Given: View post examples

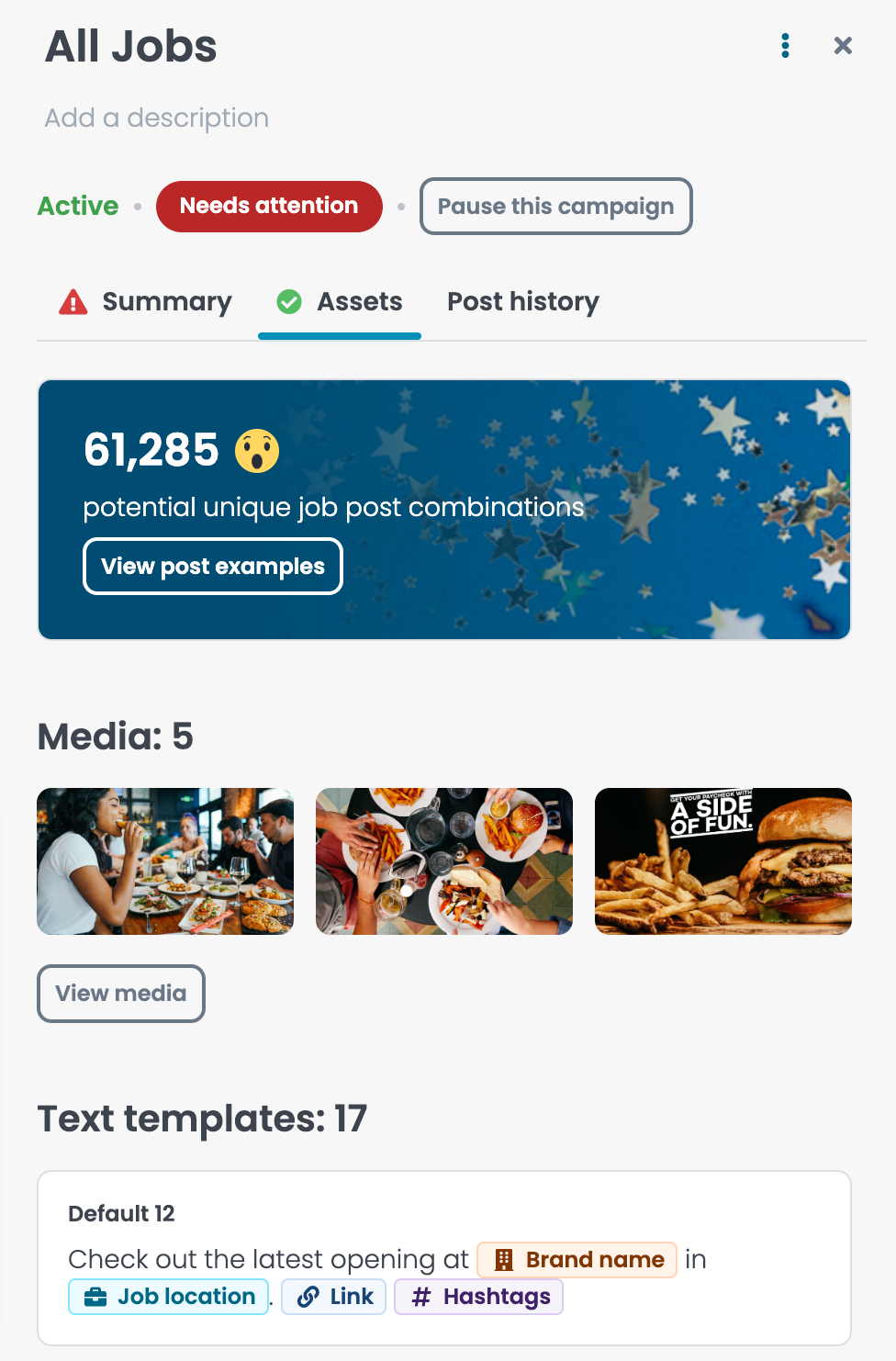Looking at the screenshot, I should 213,567.
